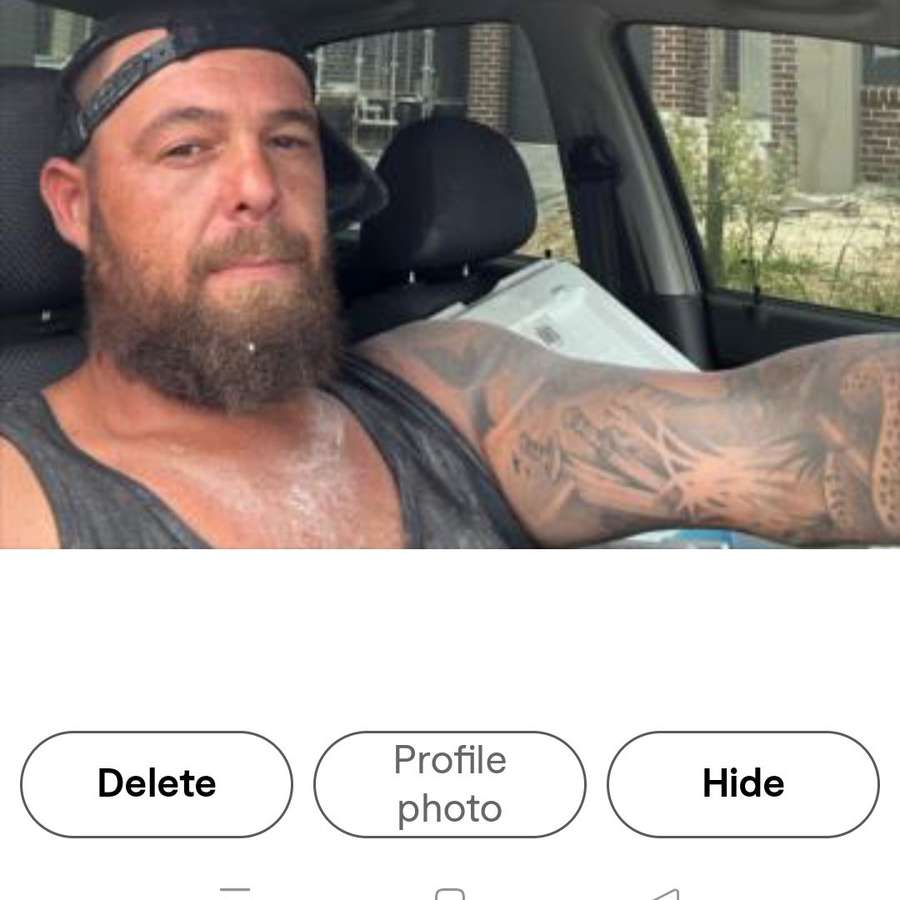Delete this photo
This screenshot has height=900, width=900.
(156, 784)
